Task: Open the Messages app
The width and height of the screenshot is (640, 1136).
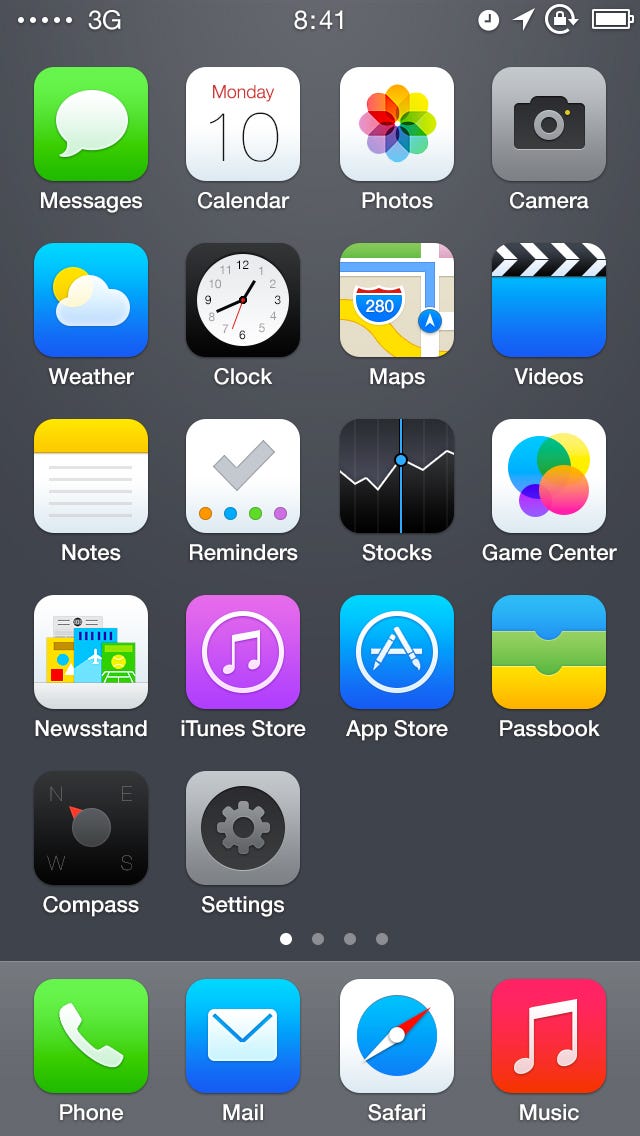Action: (91, 124)
